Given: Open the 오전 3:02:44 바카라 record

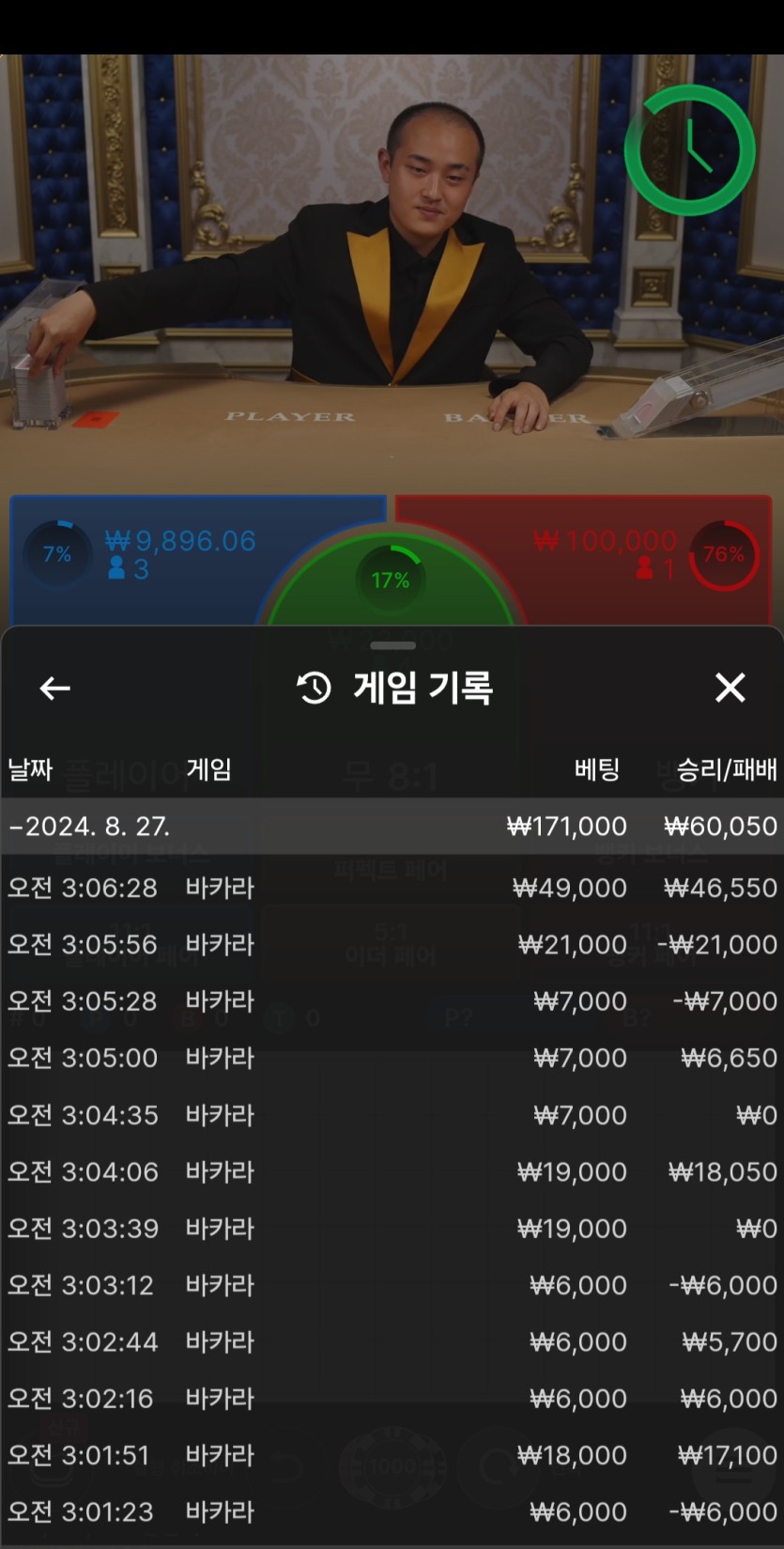Looking at the screenshot, I should pyautogui.click(x=392, y=1341).
